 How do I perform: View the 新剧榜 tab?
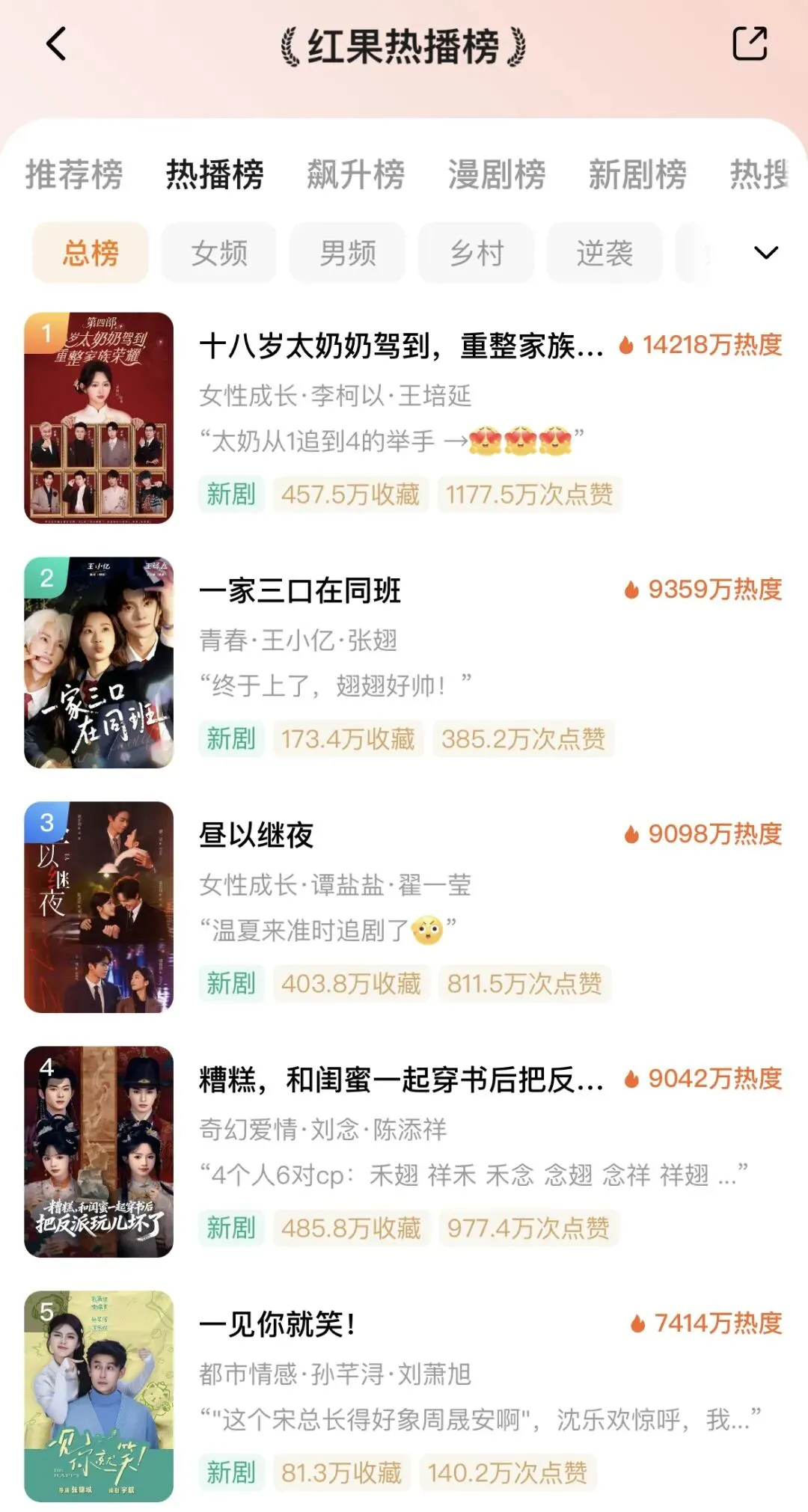coord(637,174)
